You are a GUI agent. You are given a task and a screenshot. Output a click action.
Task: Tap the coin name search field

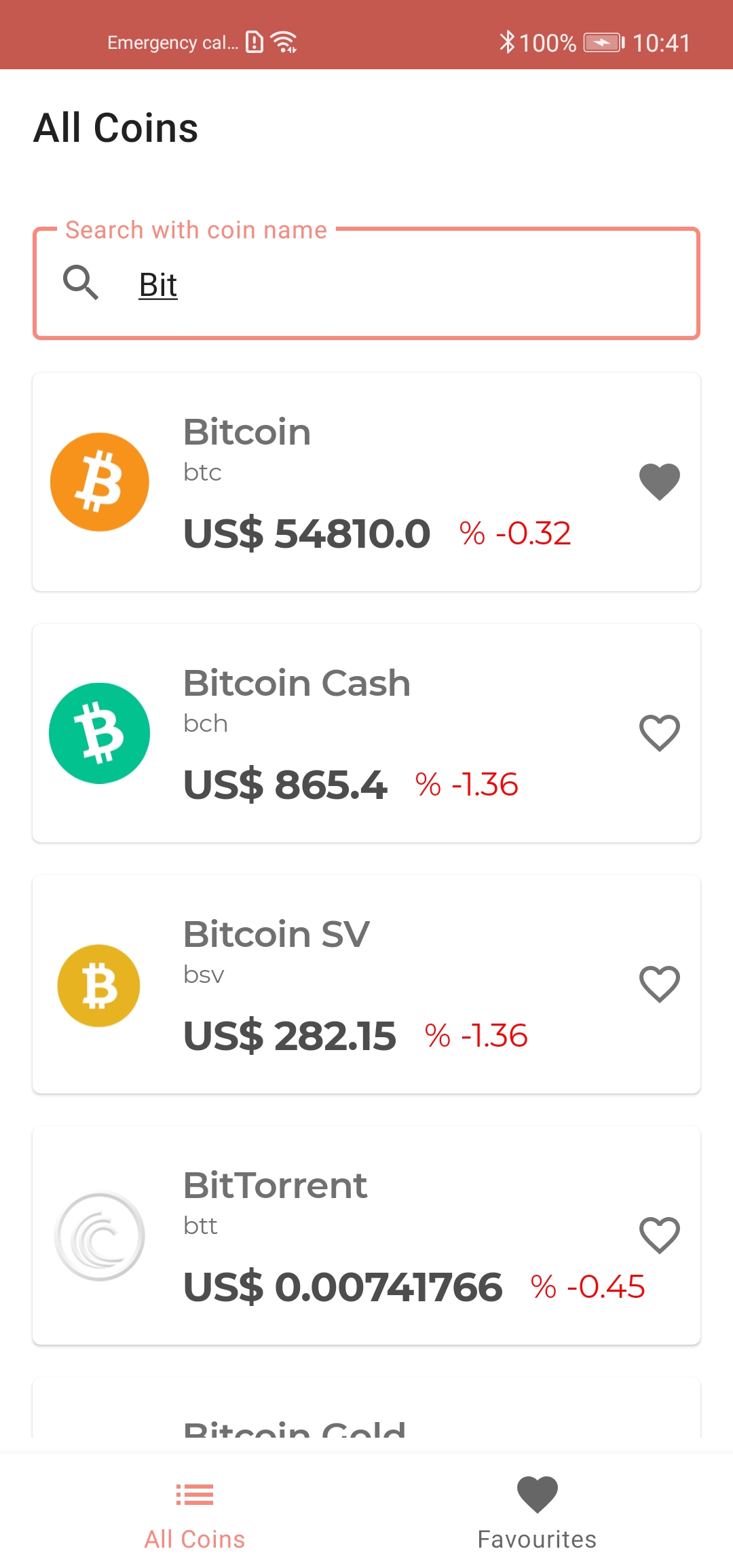coord(366,284)
